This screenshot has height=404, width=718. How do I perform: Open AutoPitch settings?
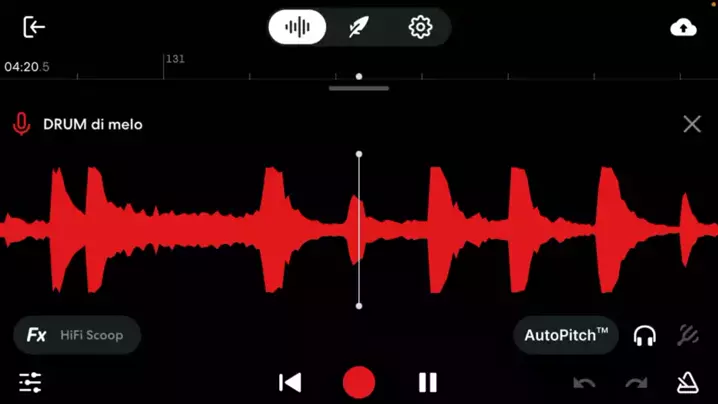click(x=566, y=335)
